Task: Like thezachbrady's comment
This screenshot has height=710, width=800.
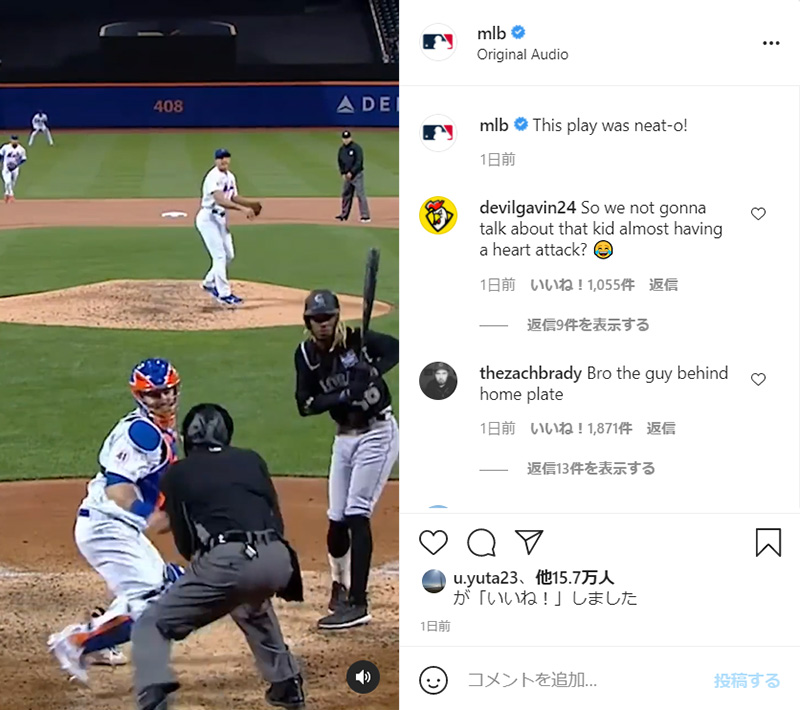Action: point(758,379)
